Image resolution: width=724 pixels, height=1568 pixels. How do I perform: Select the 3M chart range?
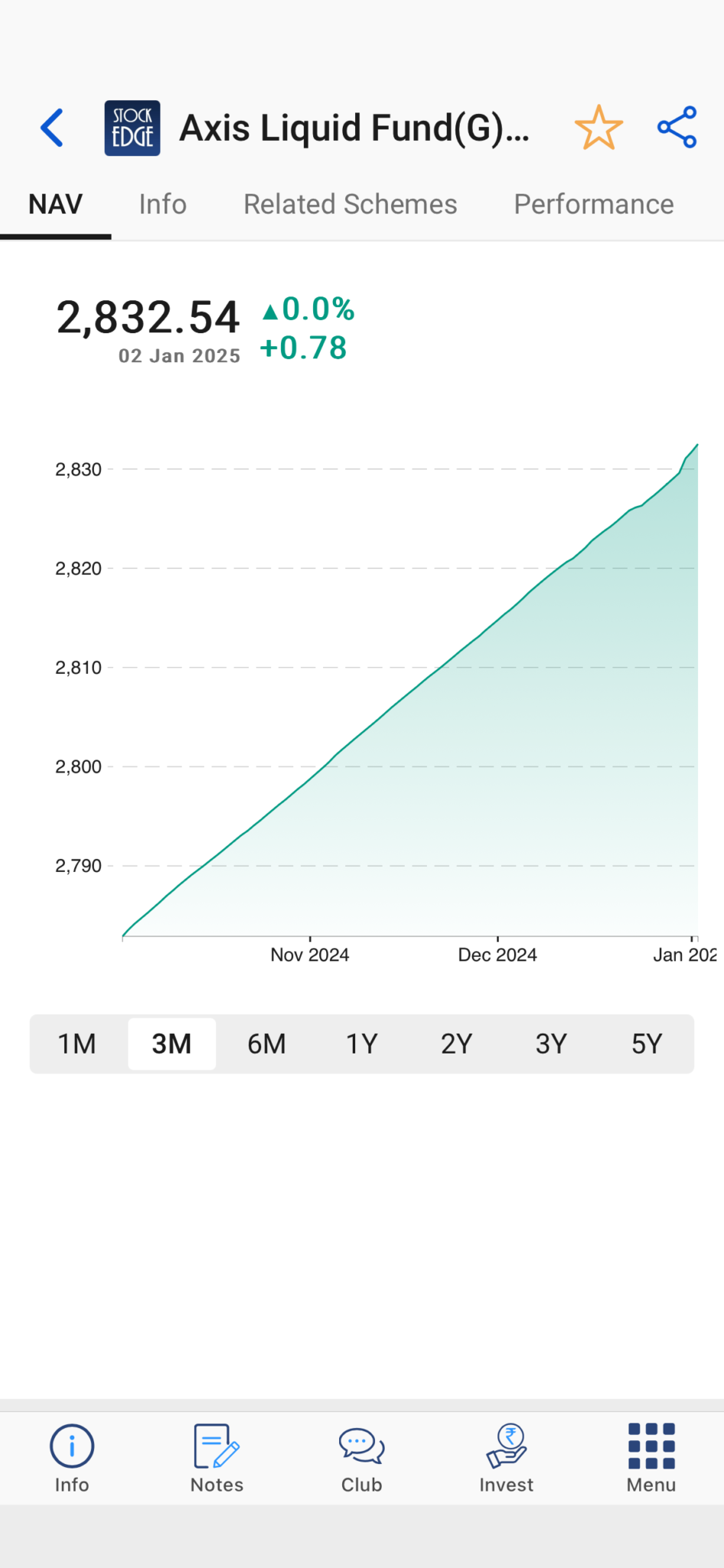pos(171,1044)
